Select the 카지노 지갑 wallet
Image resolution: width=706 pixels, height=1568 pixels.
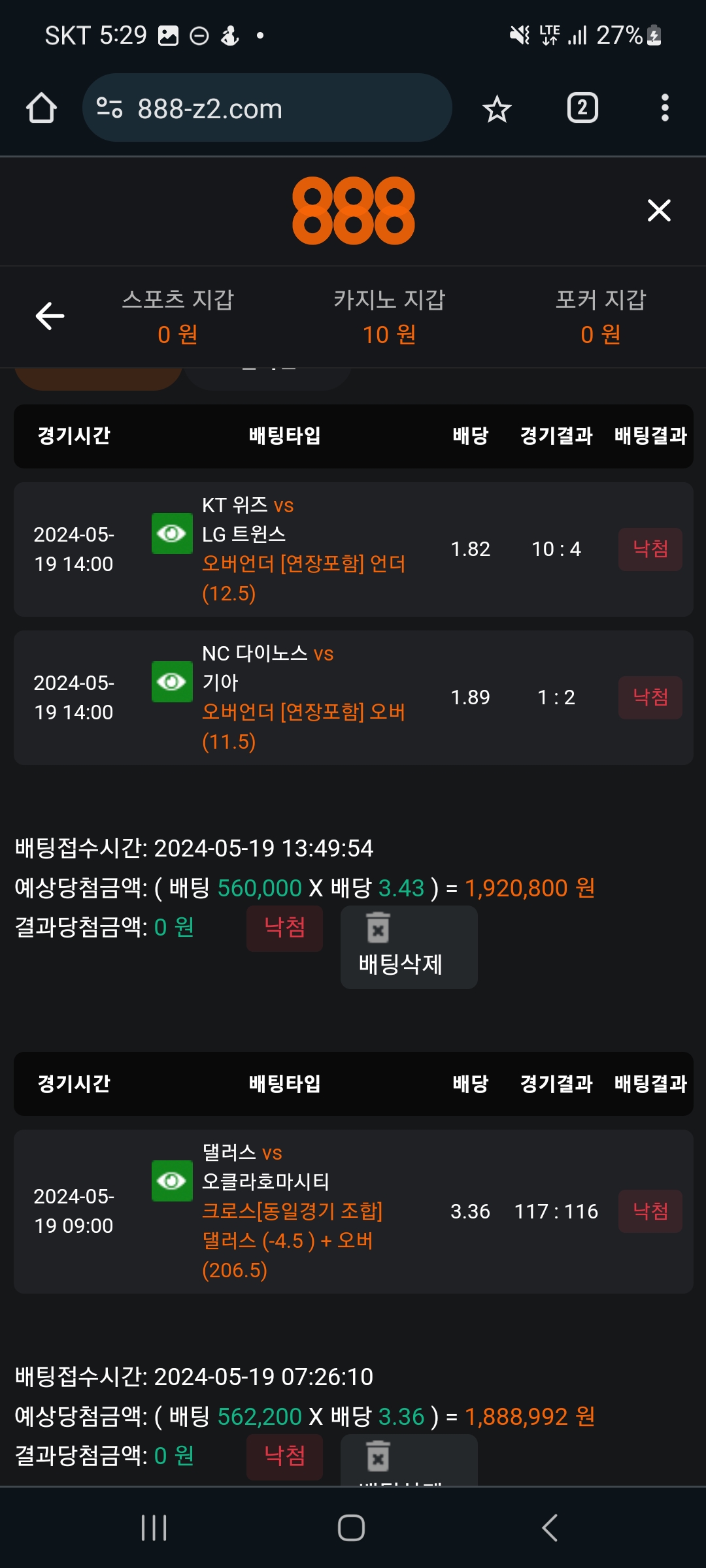389,316
